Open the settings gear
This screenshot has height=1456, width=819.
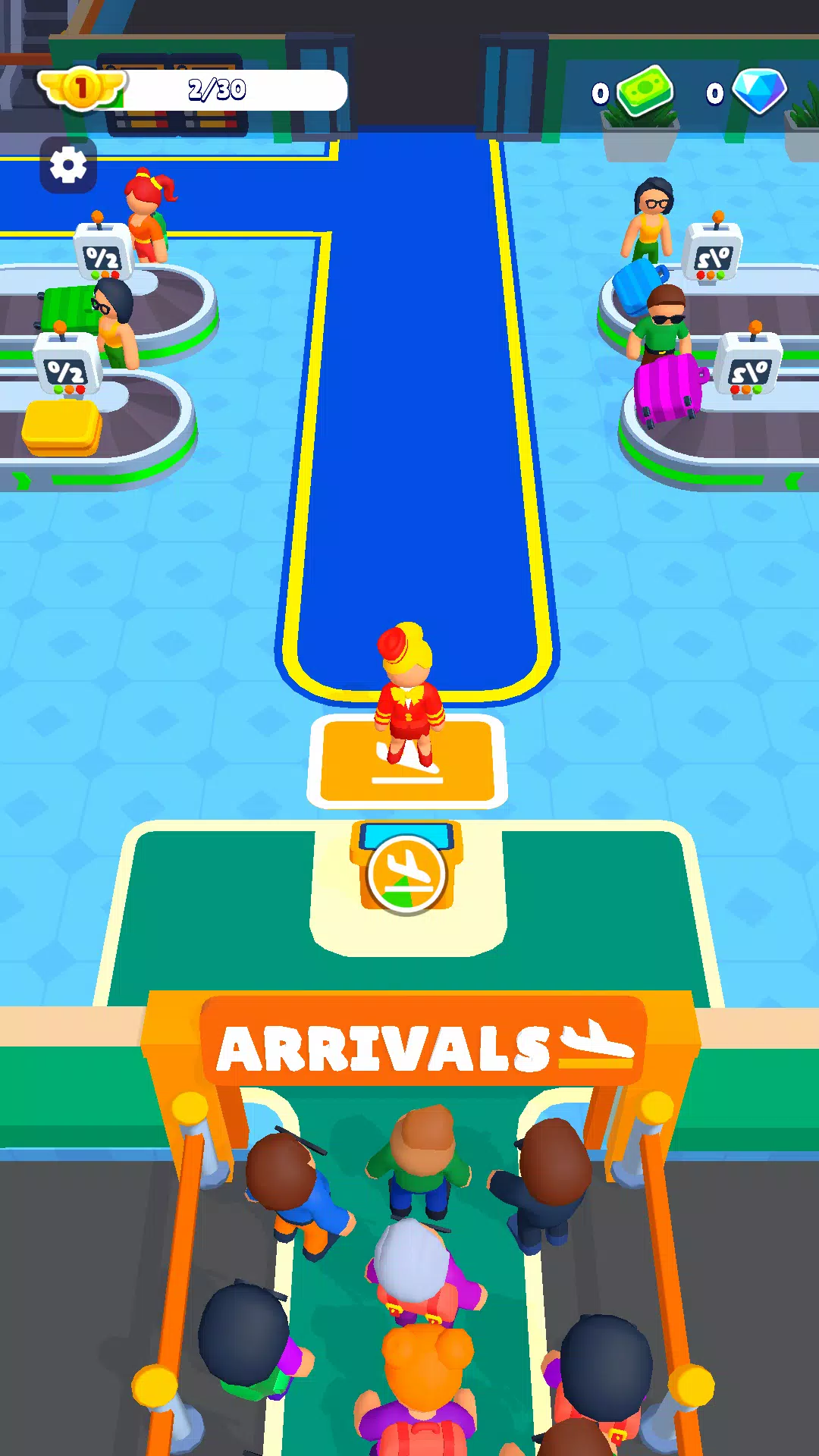[68, 165]
